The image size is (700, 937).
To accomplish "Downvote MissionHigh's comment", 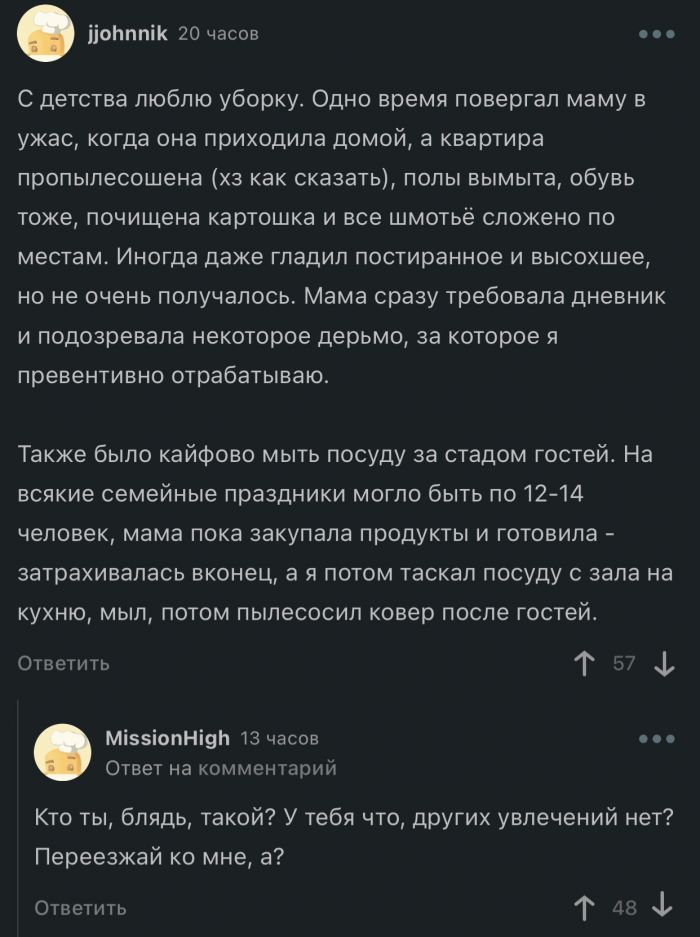I will pyautogui.click(x=663, y=908).
